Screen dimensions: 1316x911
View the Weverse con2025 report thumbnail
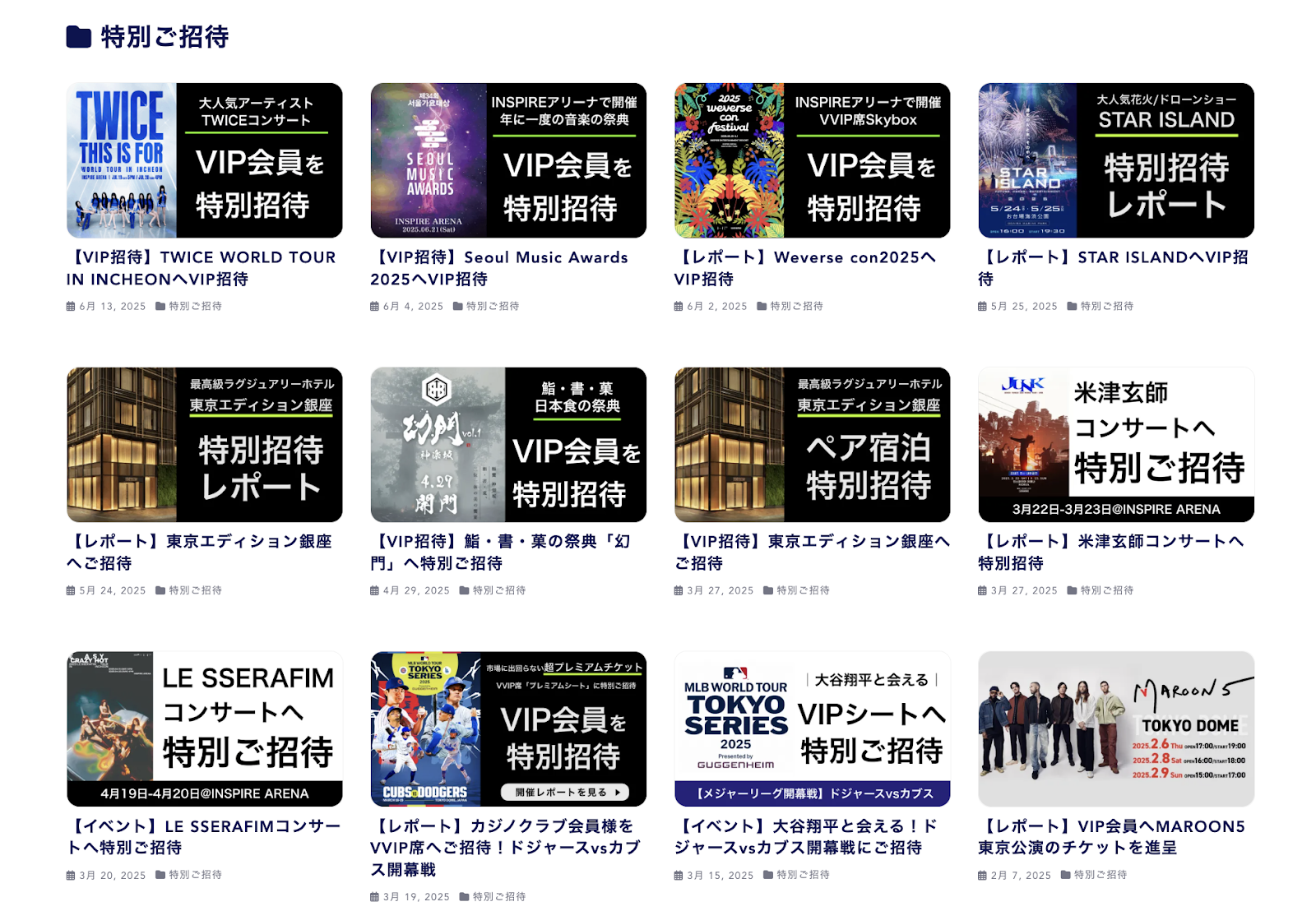click(x=812, y=160)
